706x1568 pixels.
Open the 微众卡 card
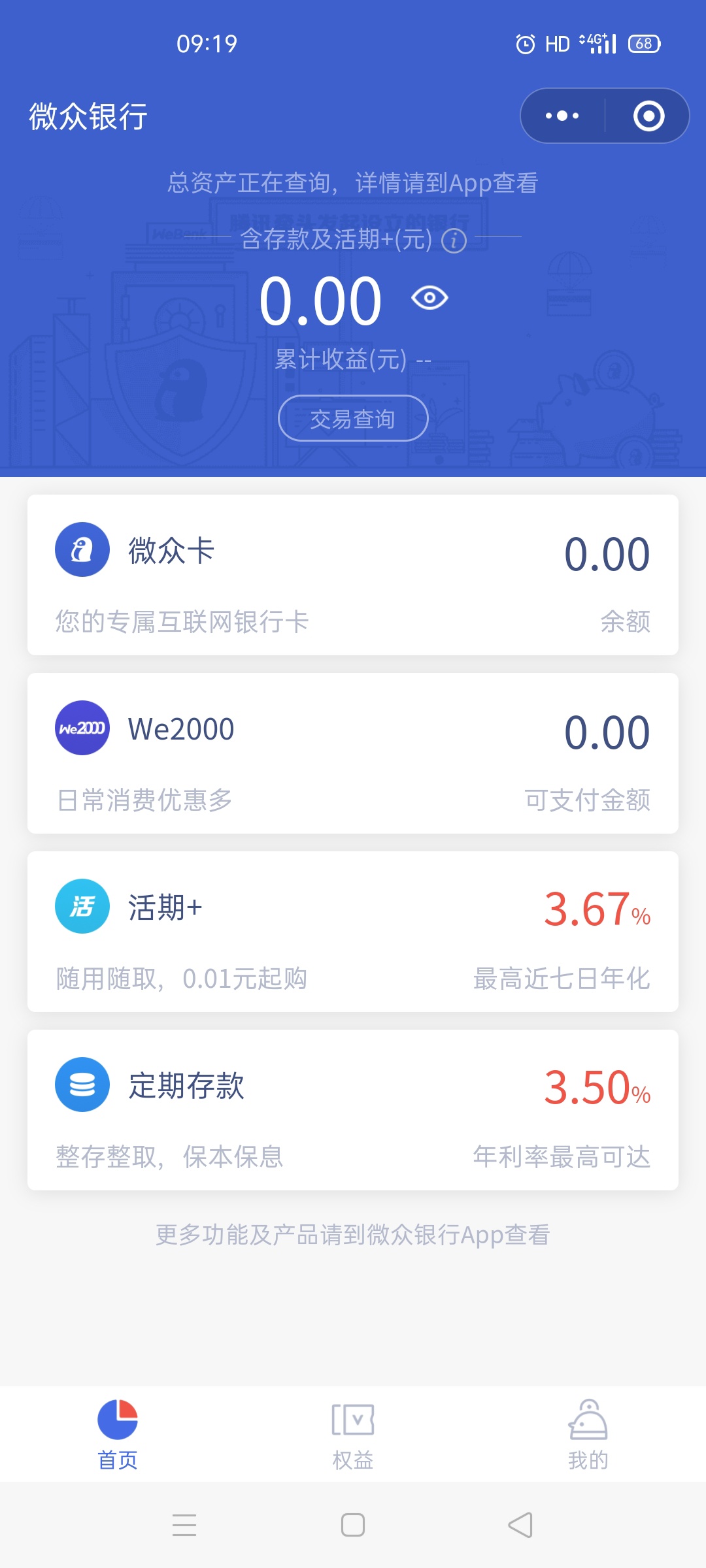click(x=353, y=575)
